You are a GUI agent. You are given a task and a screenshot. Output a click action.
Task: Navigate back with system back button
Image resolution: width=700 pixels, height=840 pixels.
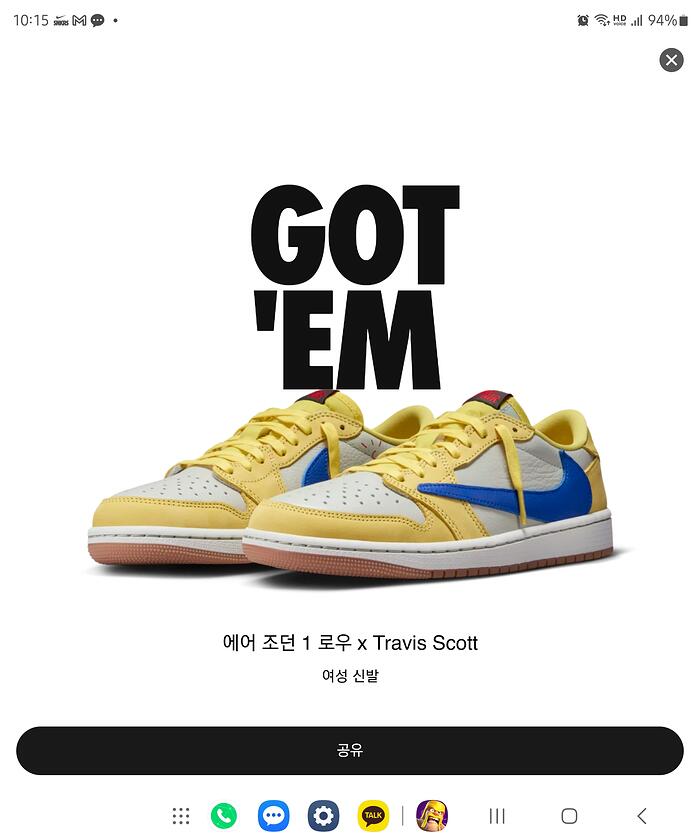point(641,816)
